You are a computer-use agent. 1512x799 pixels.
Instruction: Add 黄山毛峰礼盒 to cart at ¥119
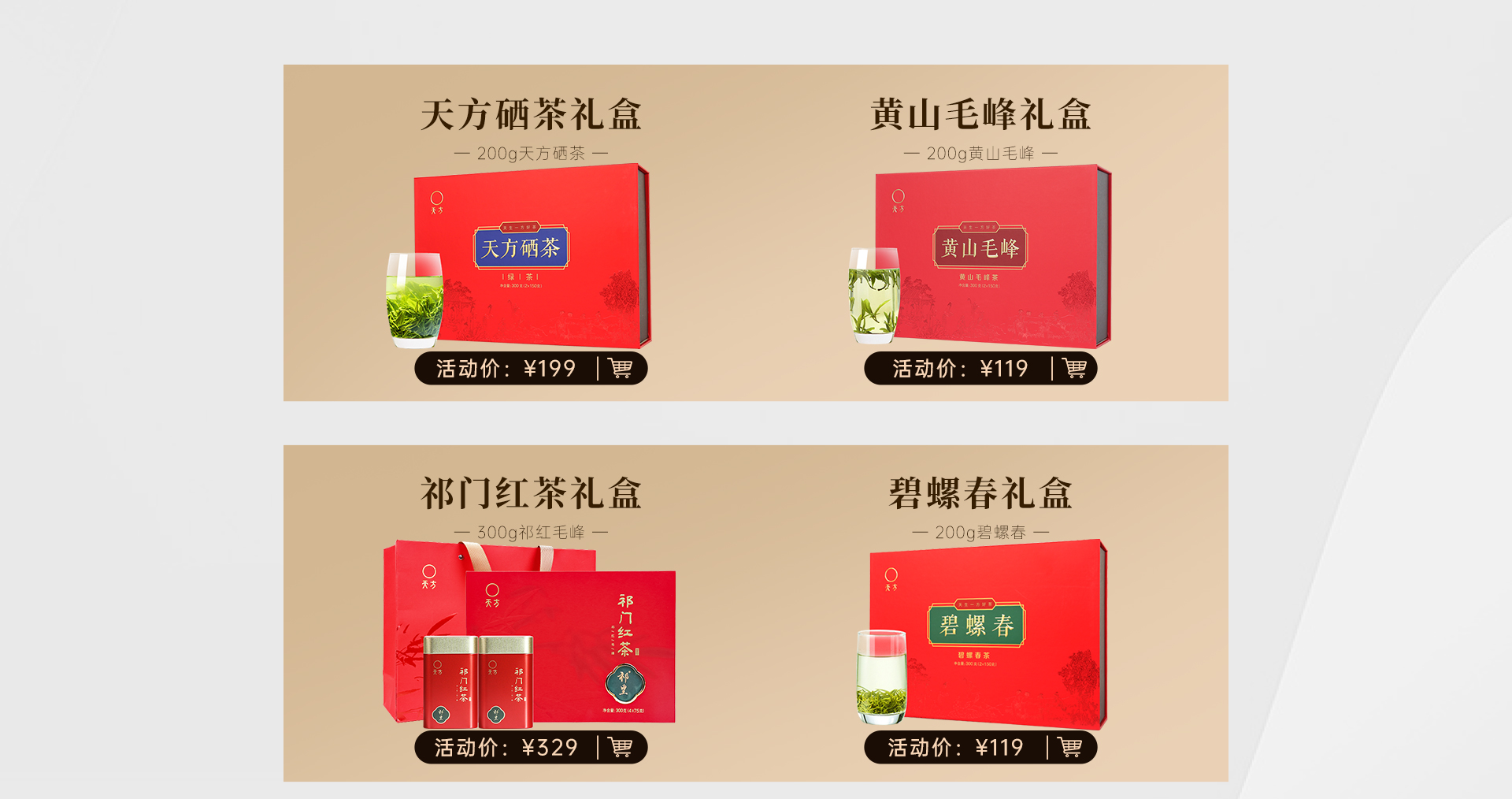pos(1074,369)
